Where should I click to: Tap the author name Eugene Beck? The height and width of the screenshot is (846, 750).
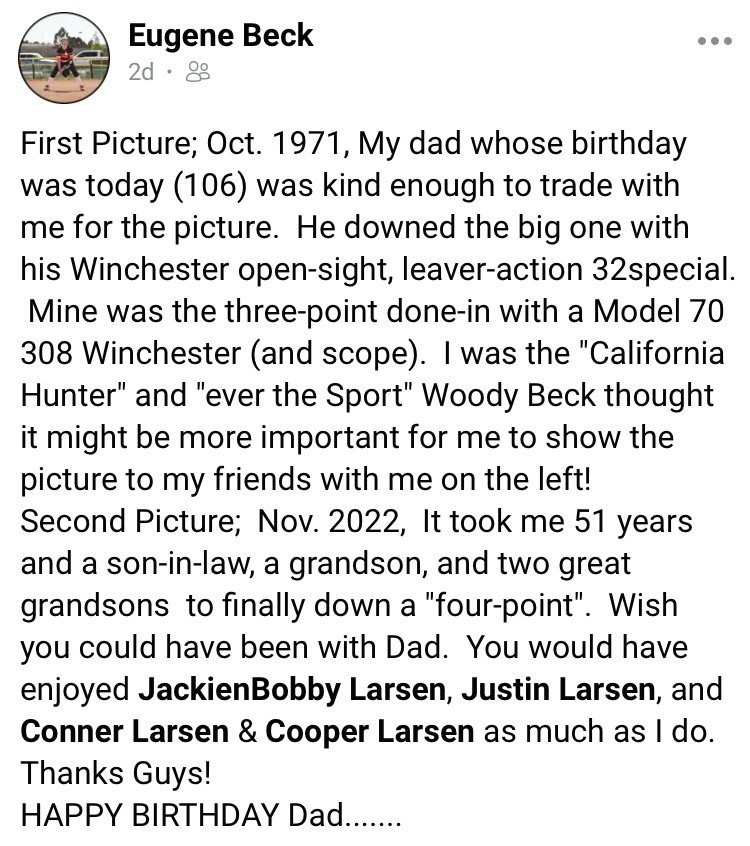(x=220, y=36)
